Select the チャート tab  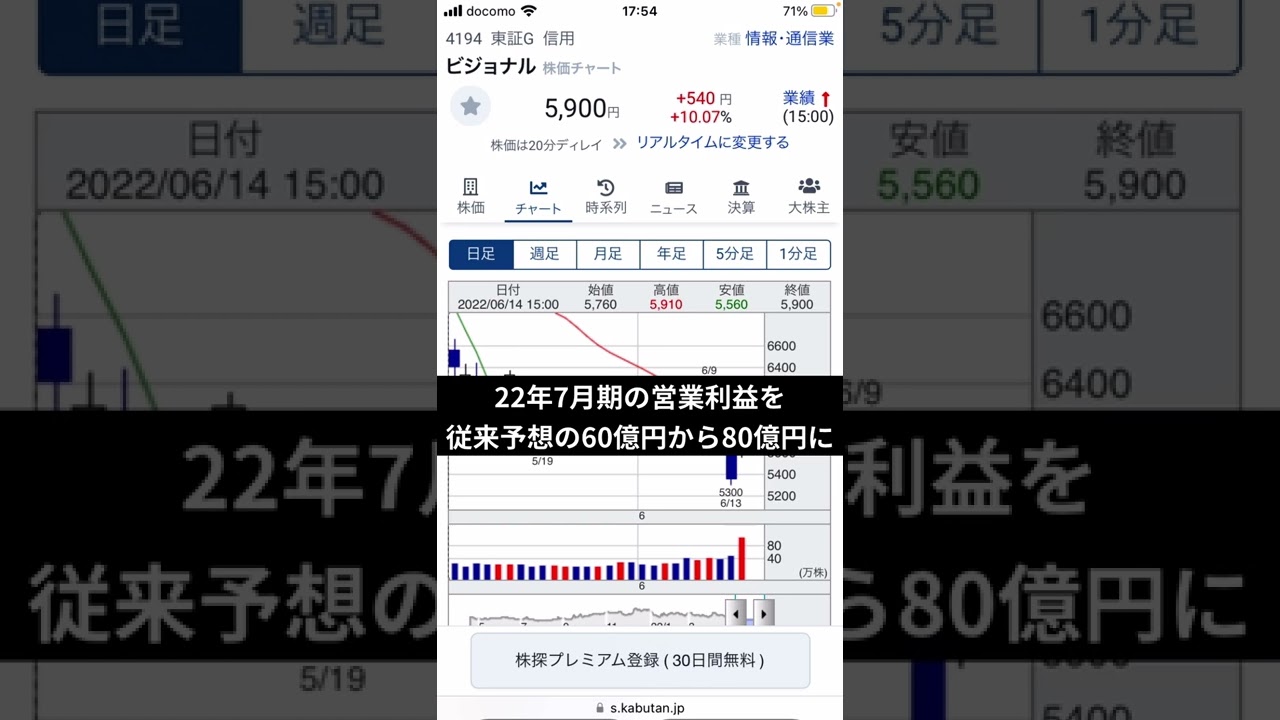(x=538, y=196)
